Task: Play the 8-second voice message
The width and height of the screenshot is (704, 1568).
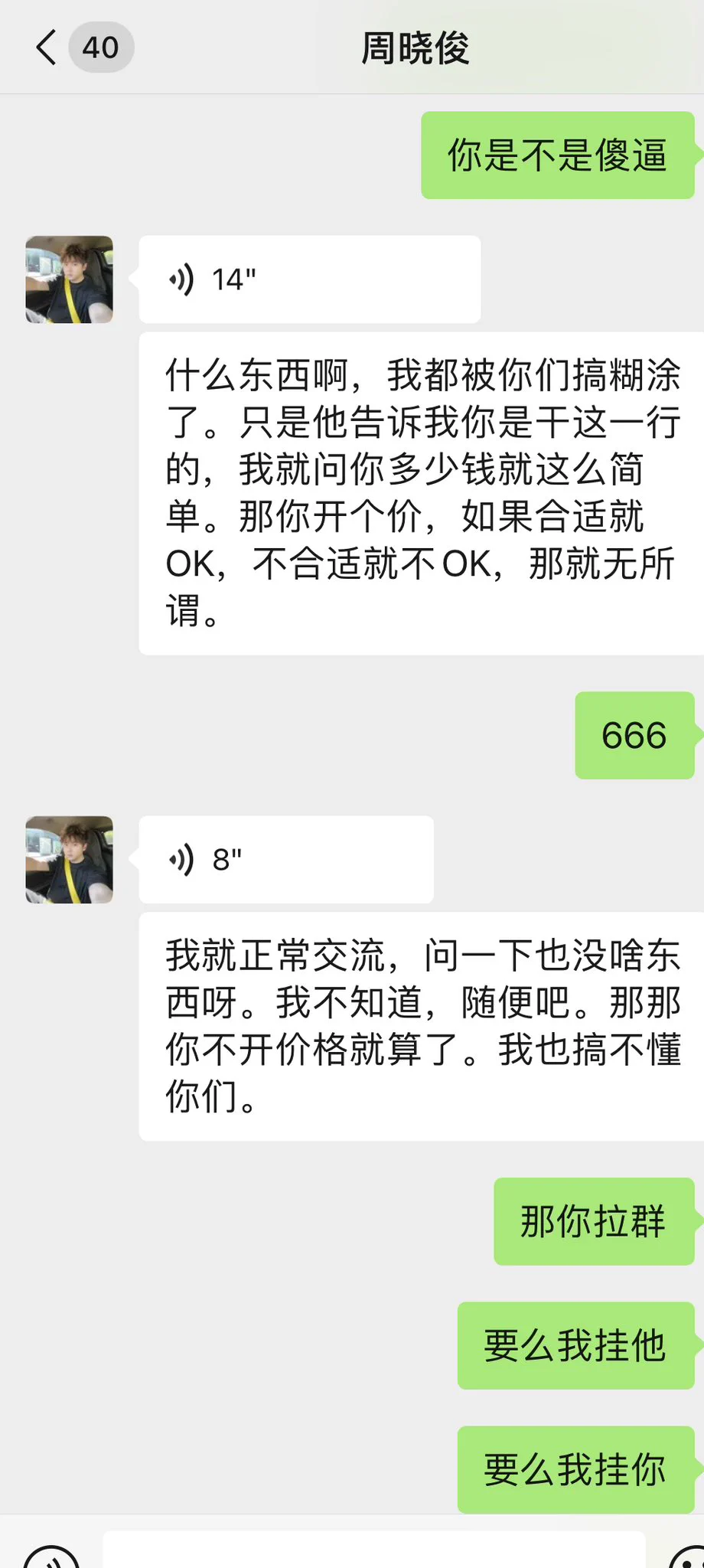Action: click(285, 860)
